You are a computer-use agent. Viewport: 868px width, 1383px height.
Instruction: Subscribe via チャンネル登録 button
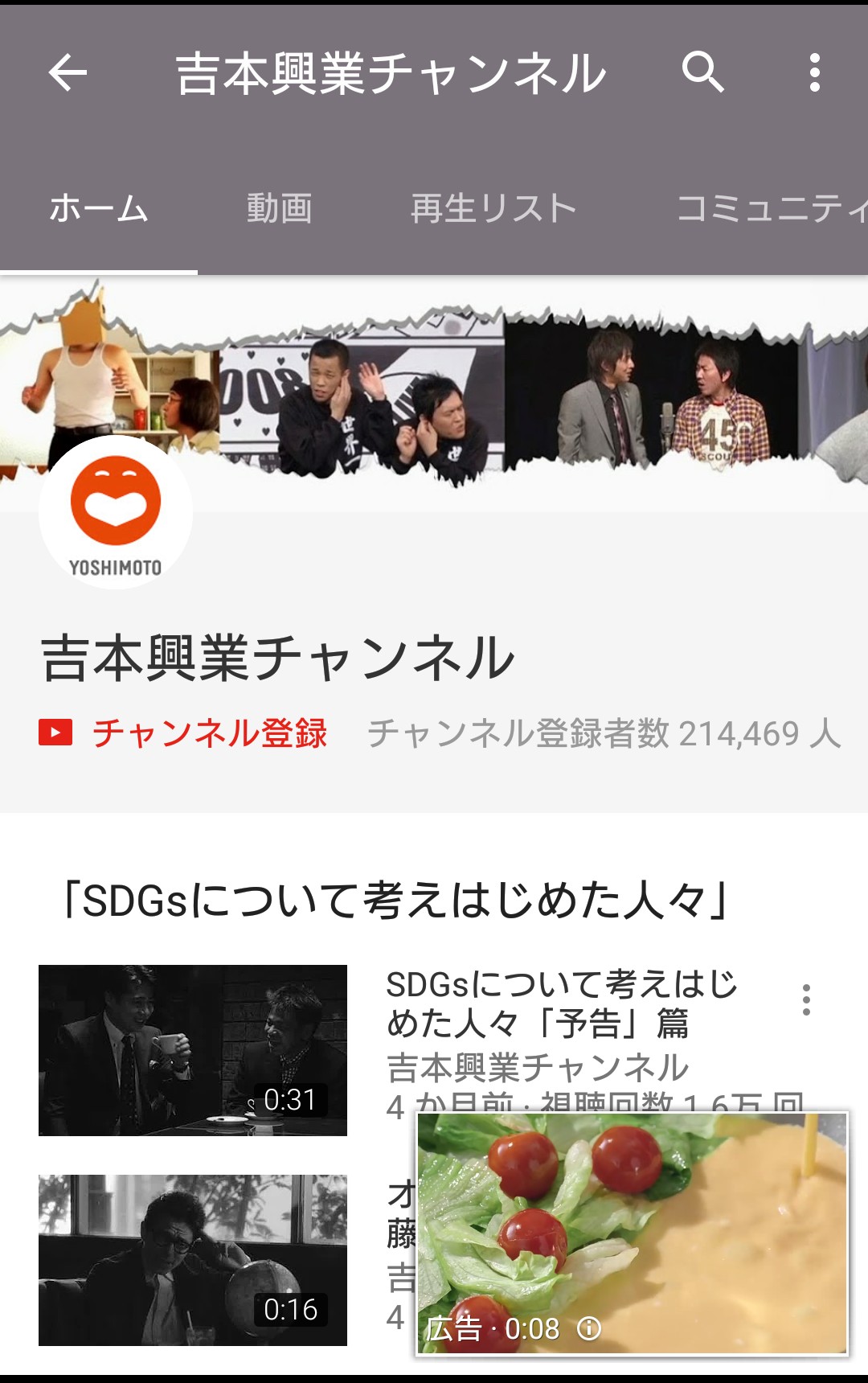pyautogui.click(x=185, y=733)
